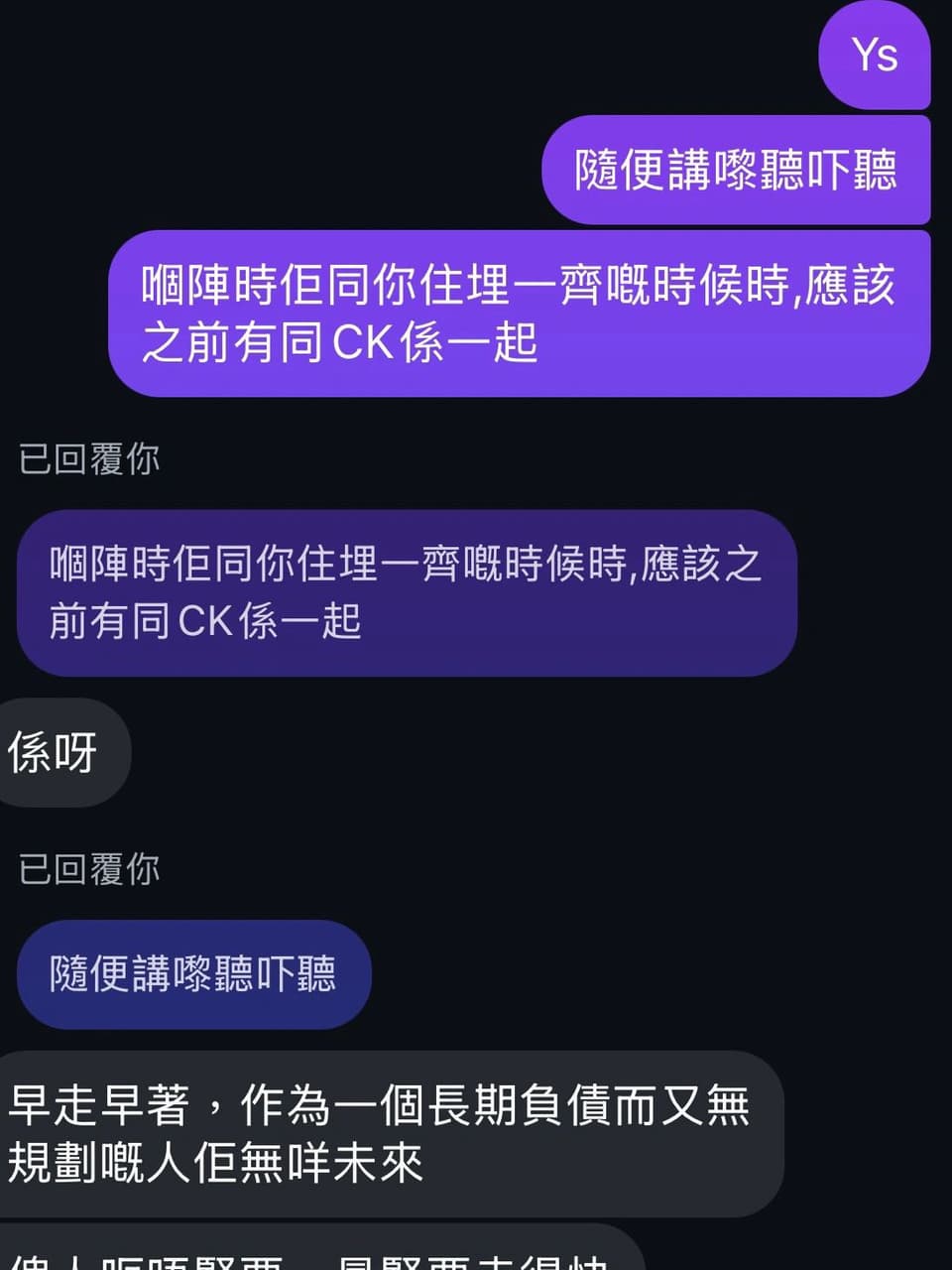Jump to quoted message 隨便講嚟聽吓聽
952x1270 pixels.
(x=193, y=973)
